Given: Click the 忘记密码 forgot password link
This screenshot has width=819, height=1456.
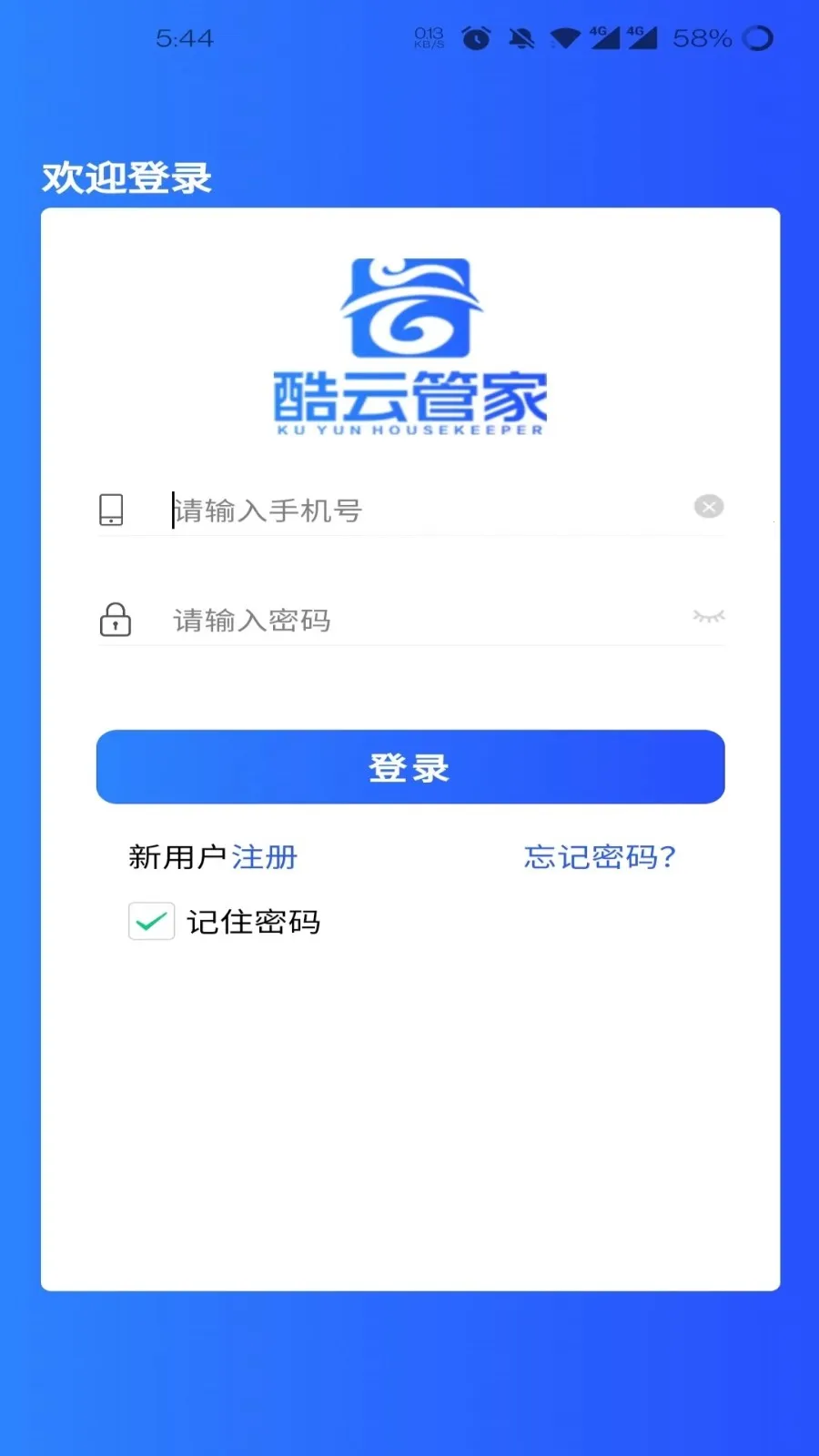Looking at the screenshot, I should [x=599, y=856].
